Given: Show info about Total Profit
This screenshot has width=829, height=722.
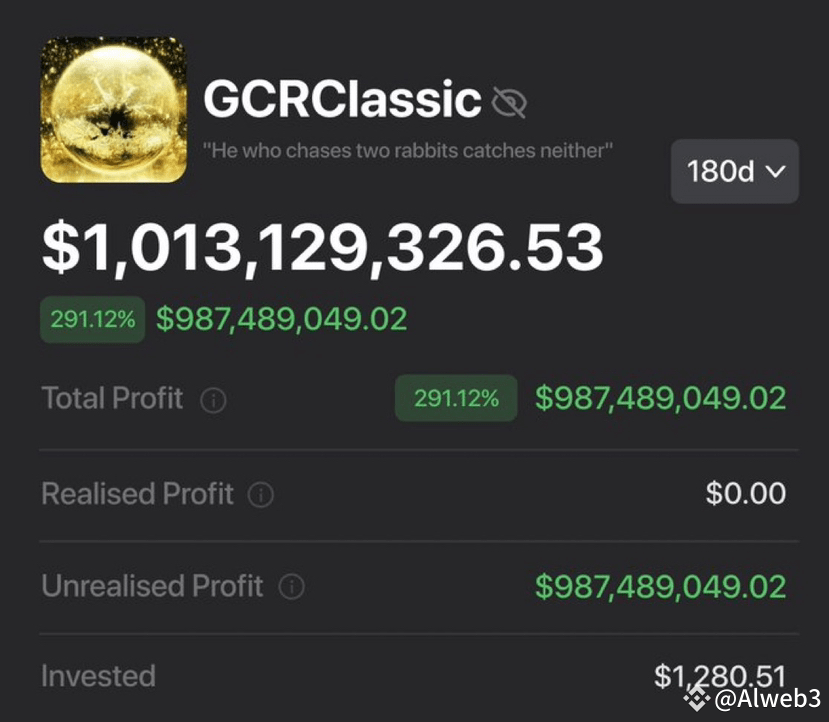Looking at the screenshot, I should coord(213,400).
